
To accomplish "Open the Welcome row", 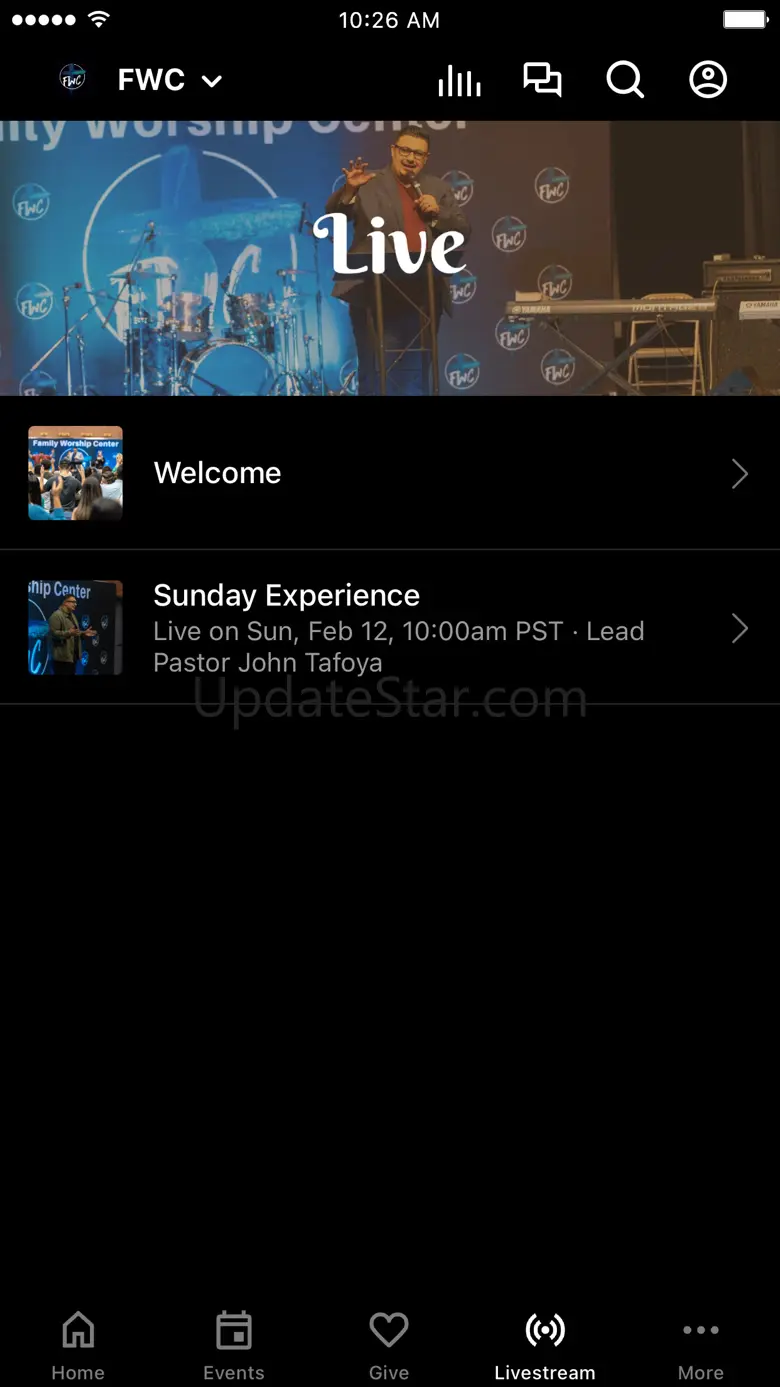I will tap(390, 473).
